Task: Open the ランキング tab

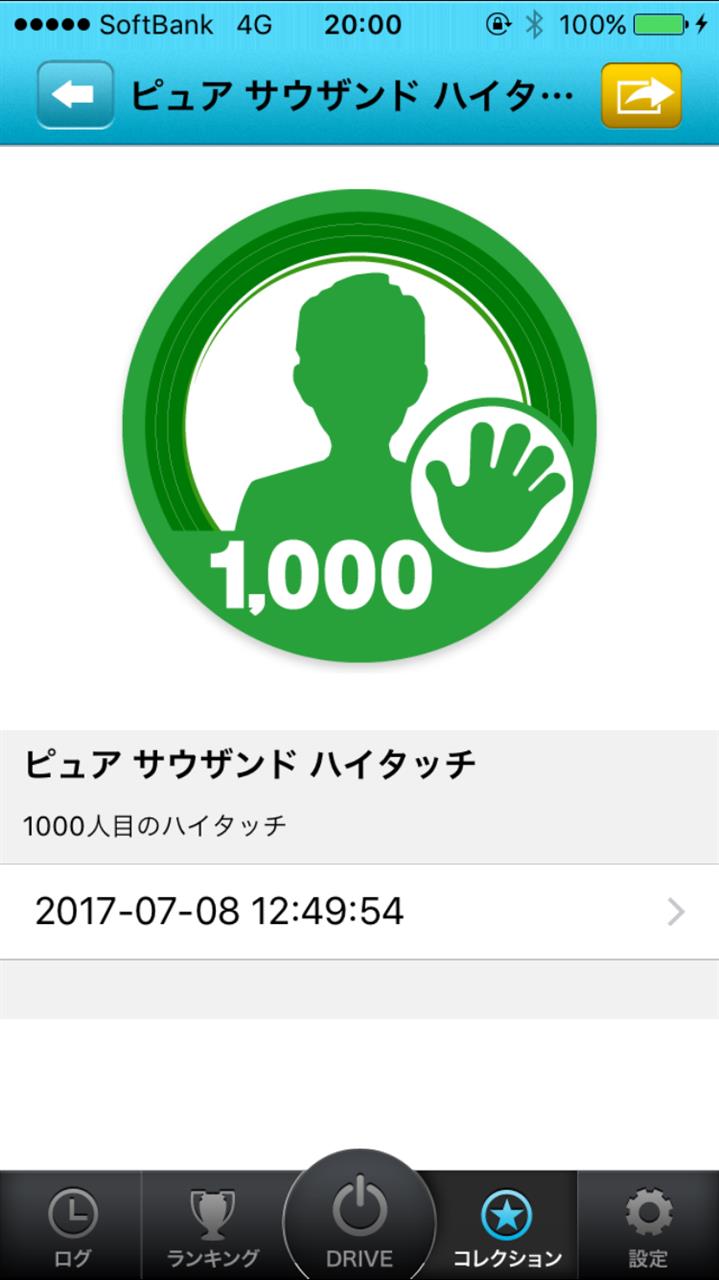Action: click(213, 1226)
